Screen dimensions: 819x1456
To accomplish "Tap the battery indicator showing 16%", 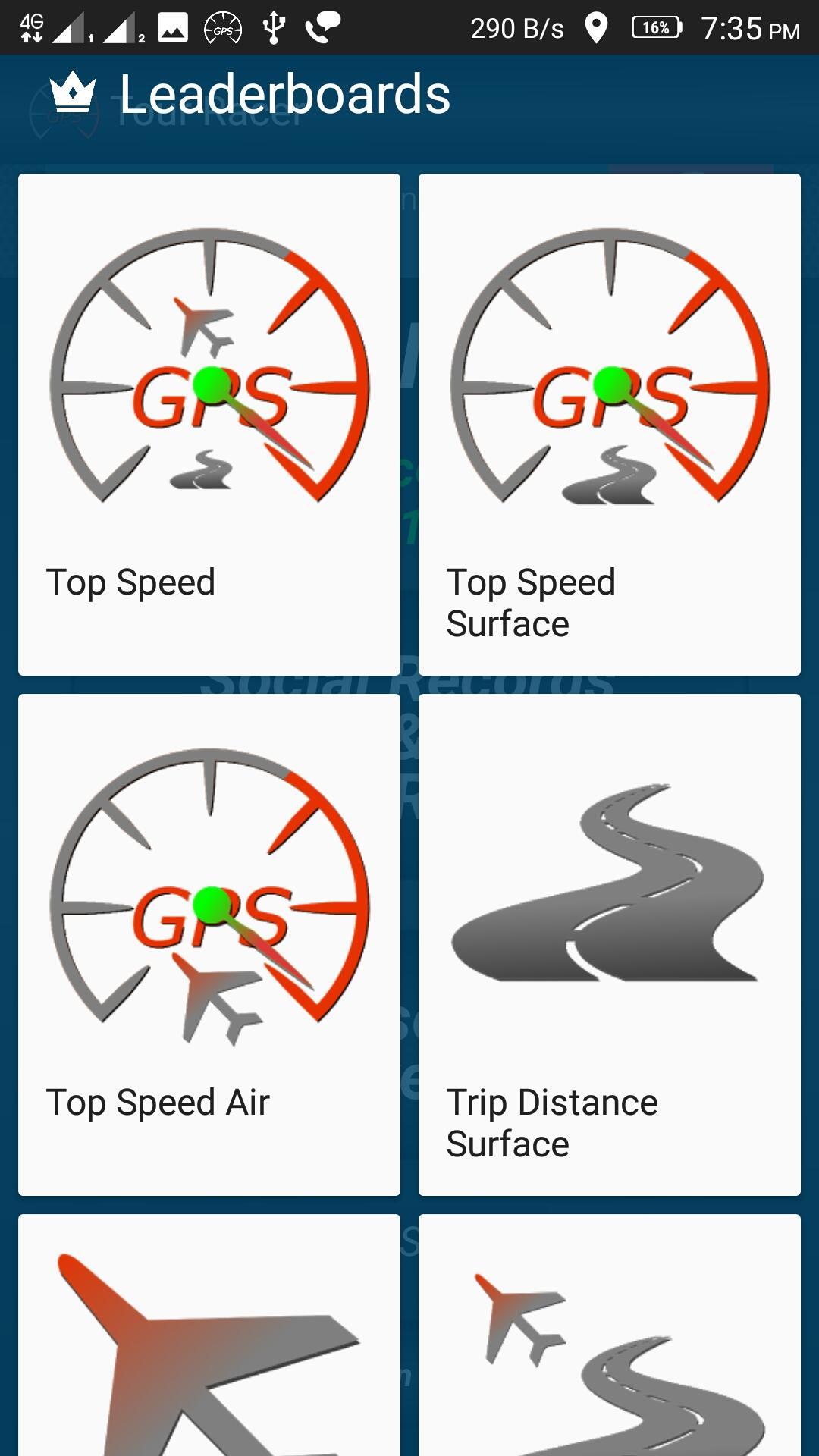I will (x=657, y=28).
